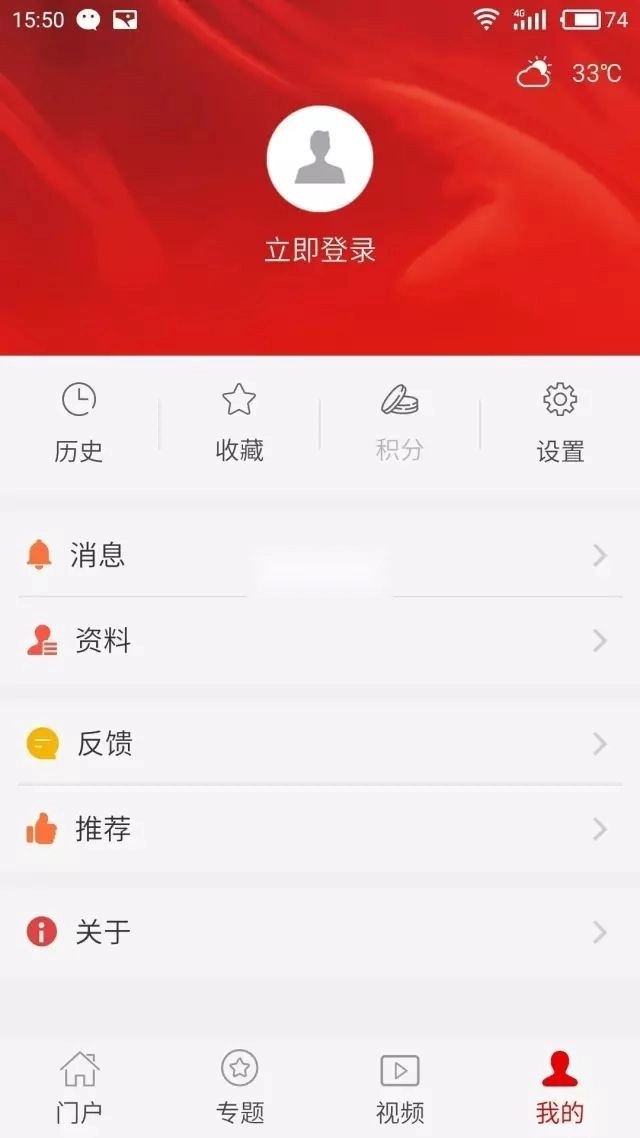Open the 反馈 feedback row

[320, 744]
